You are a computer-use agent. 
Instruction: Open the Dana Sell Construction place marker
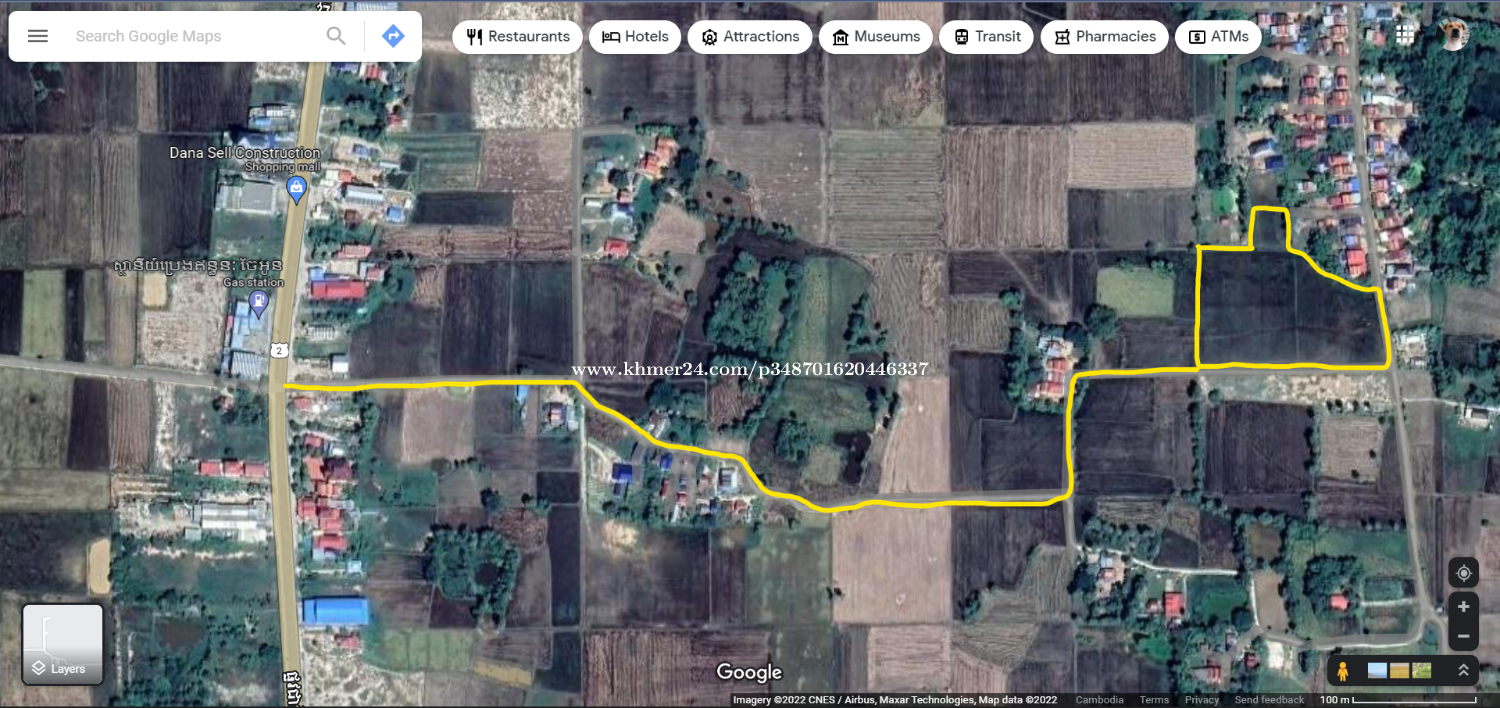296,187
